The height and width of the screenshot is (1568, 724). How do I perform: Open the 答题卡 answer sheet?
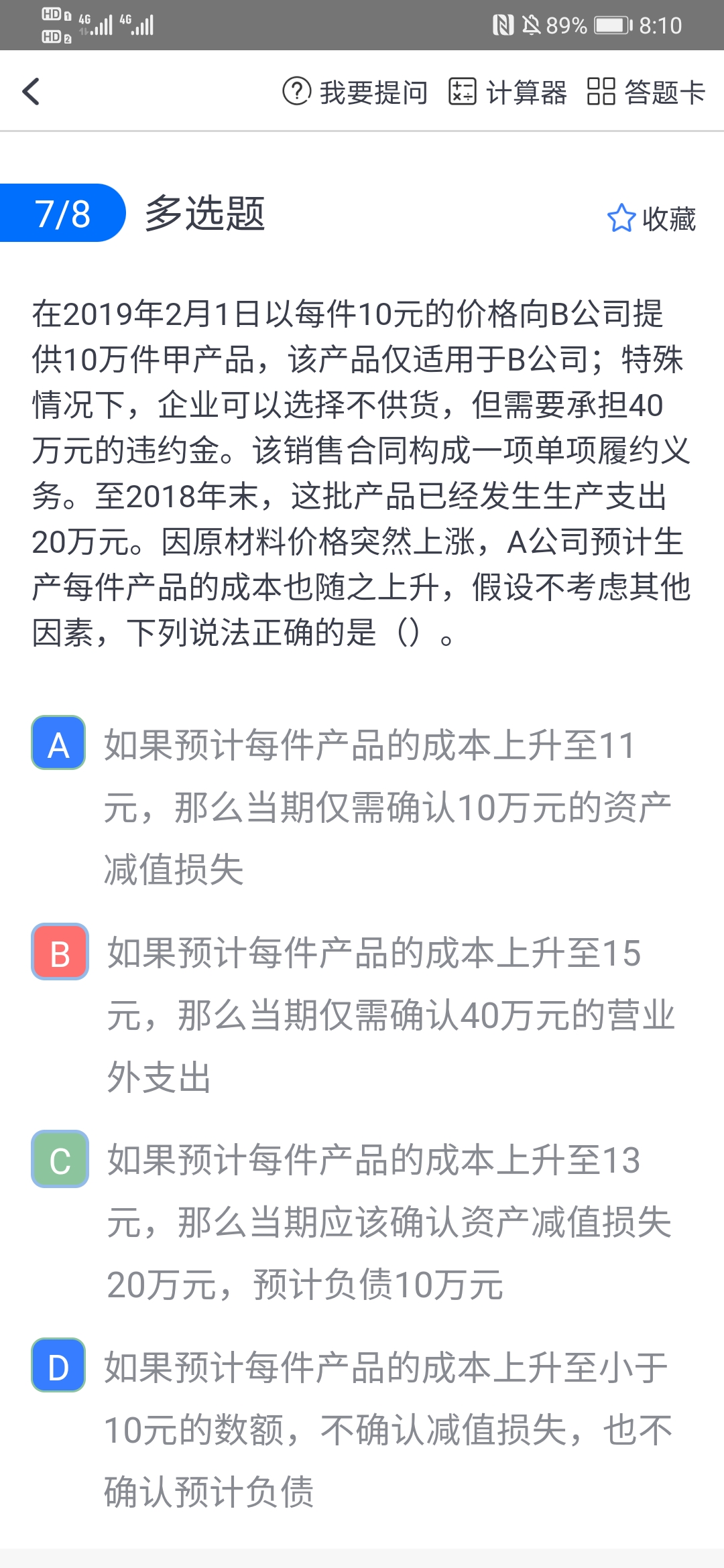point(646,92)
